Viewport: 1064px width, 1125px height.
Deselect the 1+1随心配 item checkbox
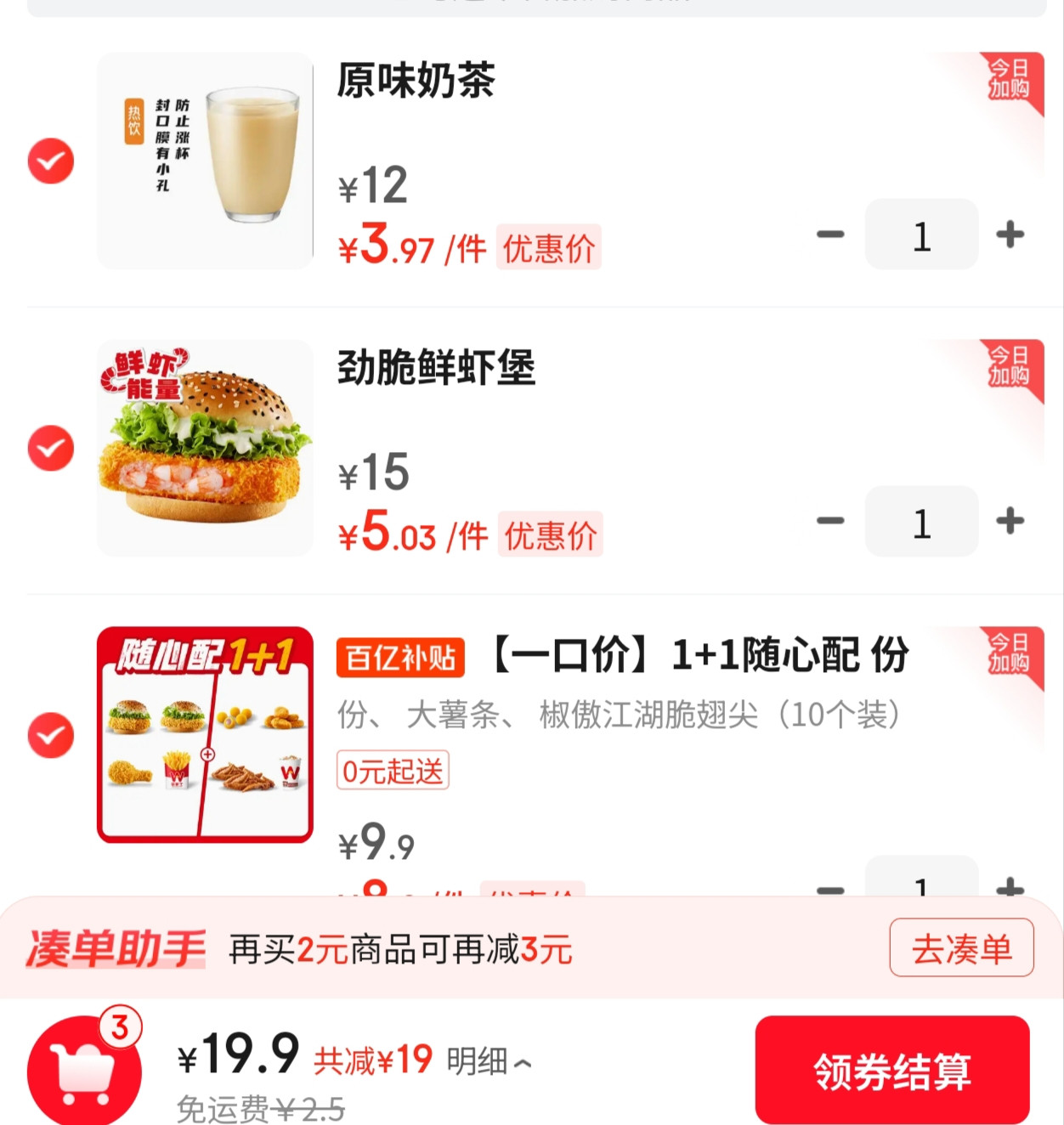(51, 735)
